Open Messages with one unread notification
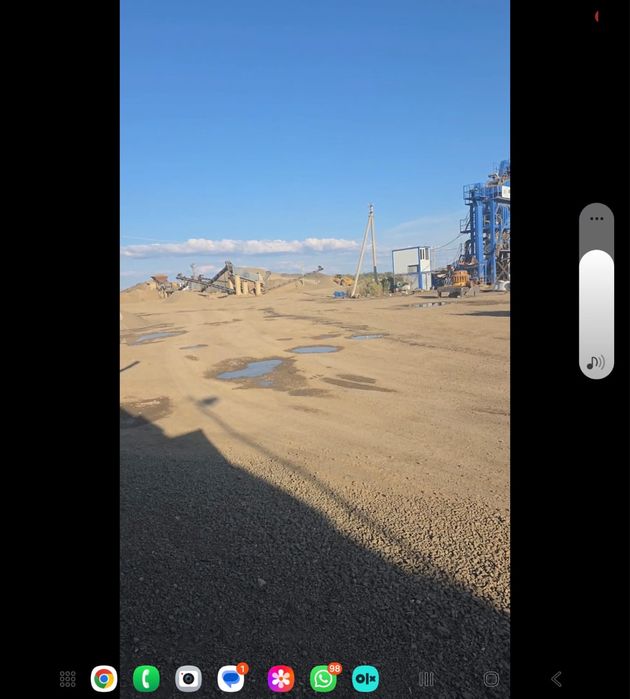This screenshot has width=630, height=699. click(231, 679)
